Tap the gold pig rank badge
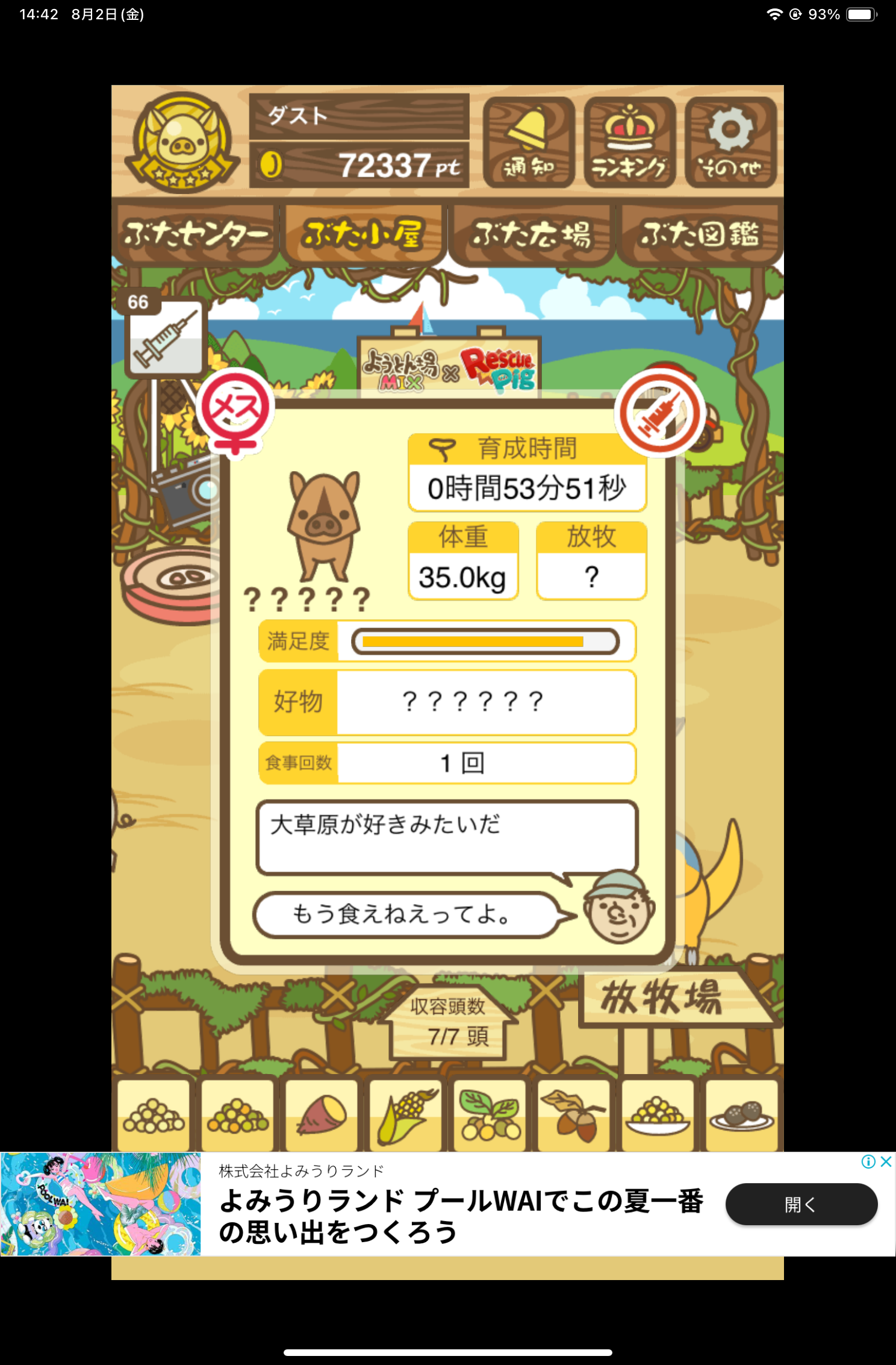 [182, 143]
